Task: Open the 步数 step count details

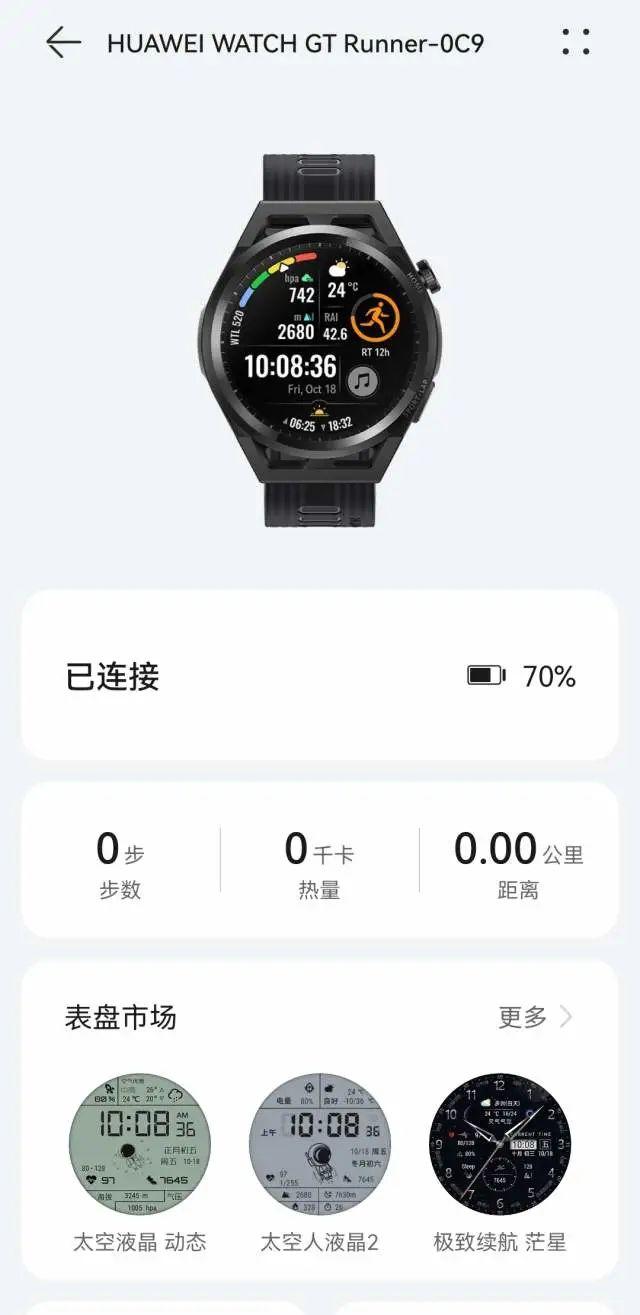Action: 120,860
